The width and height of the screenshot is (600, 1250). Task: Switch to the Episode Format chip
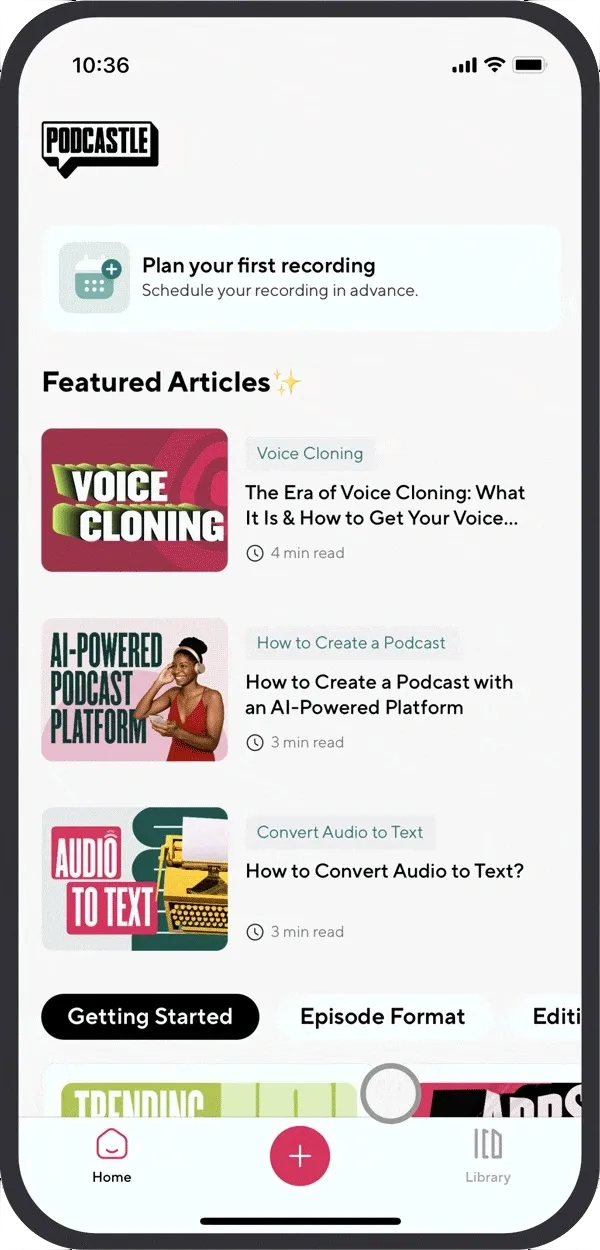[x=383, y=1017]
